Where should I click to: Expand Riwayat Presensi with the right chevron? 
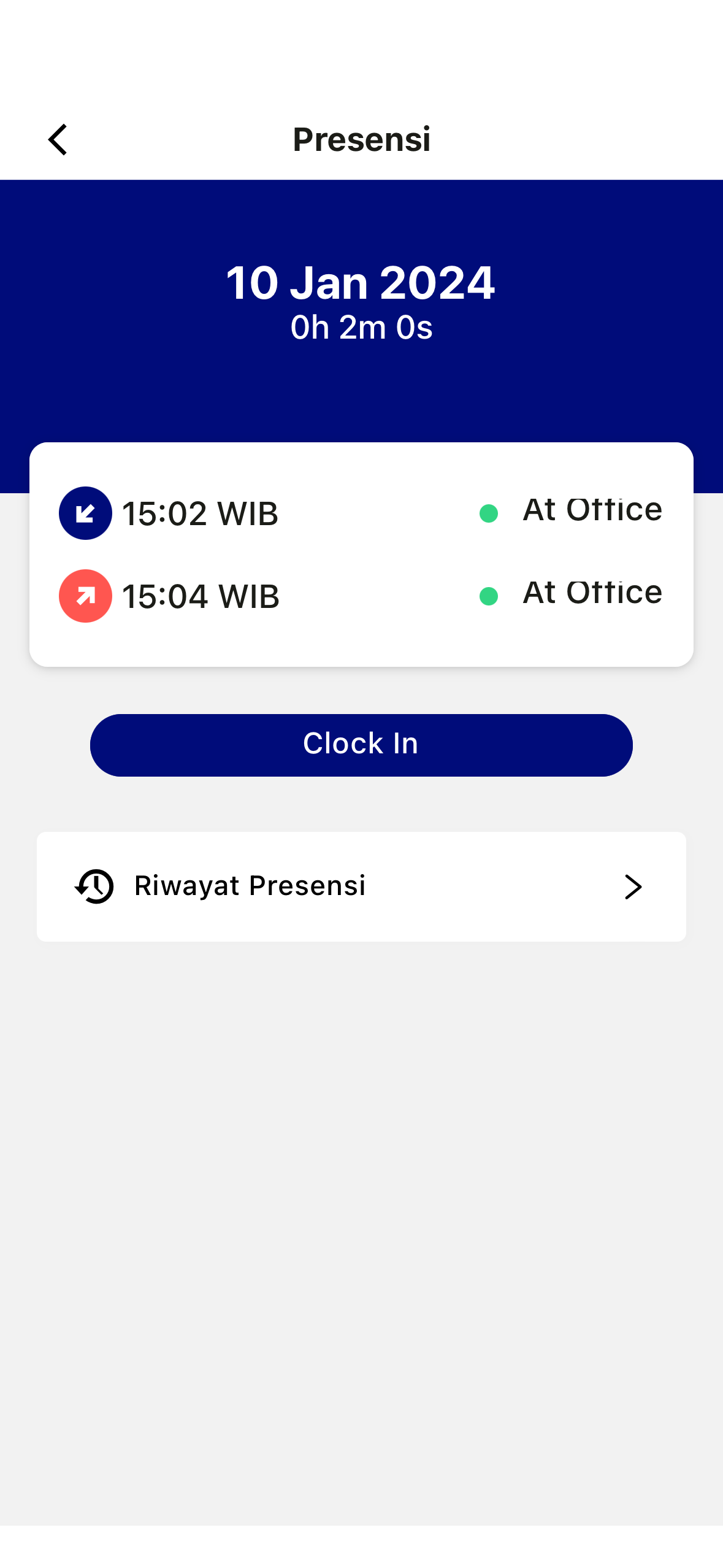tap(633, 886)
